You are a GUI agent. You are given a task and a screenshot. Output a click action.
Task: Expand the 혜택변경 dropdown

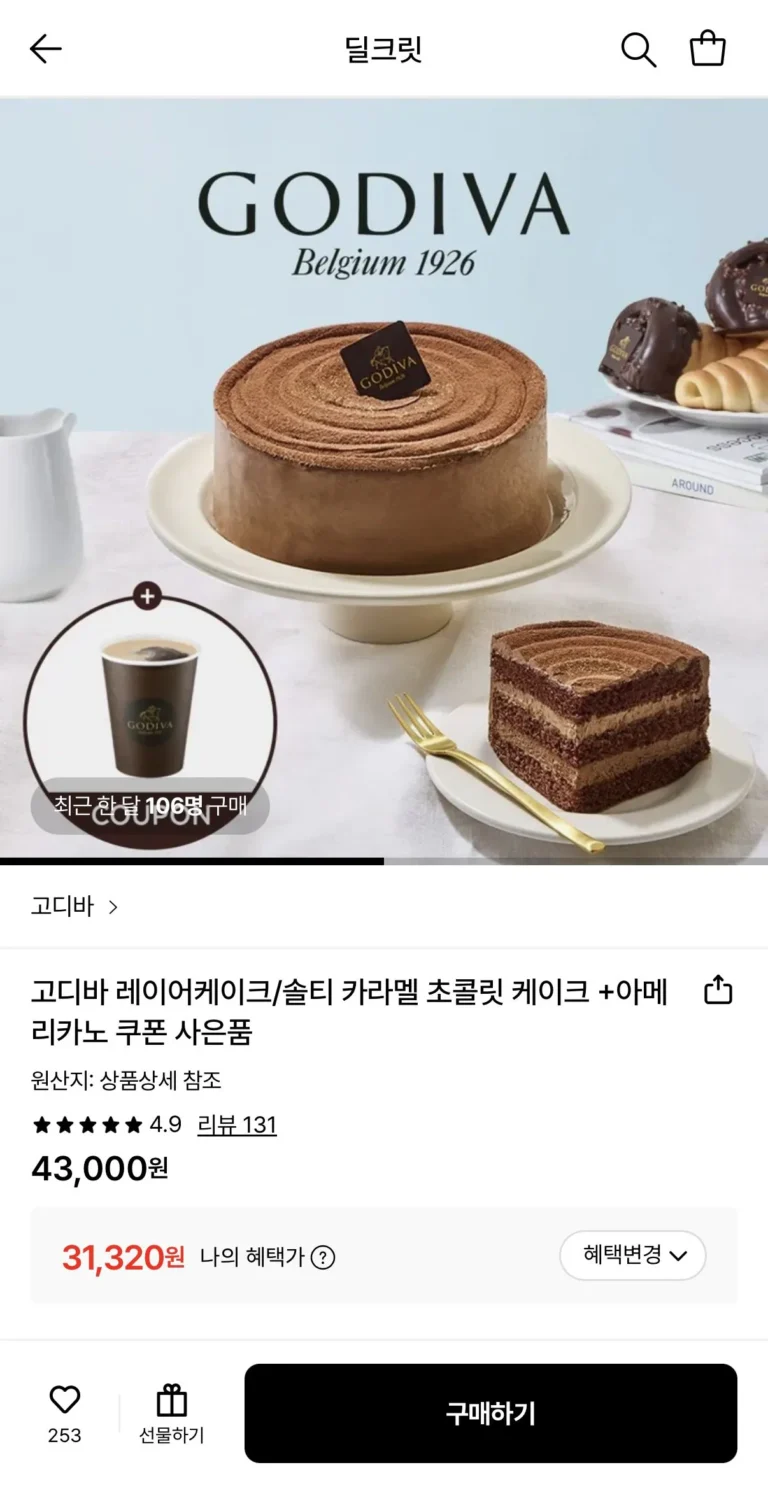pos(633,1255)
